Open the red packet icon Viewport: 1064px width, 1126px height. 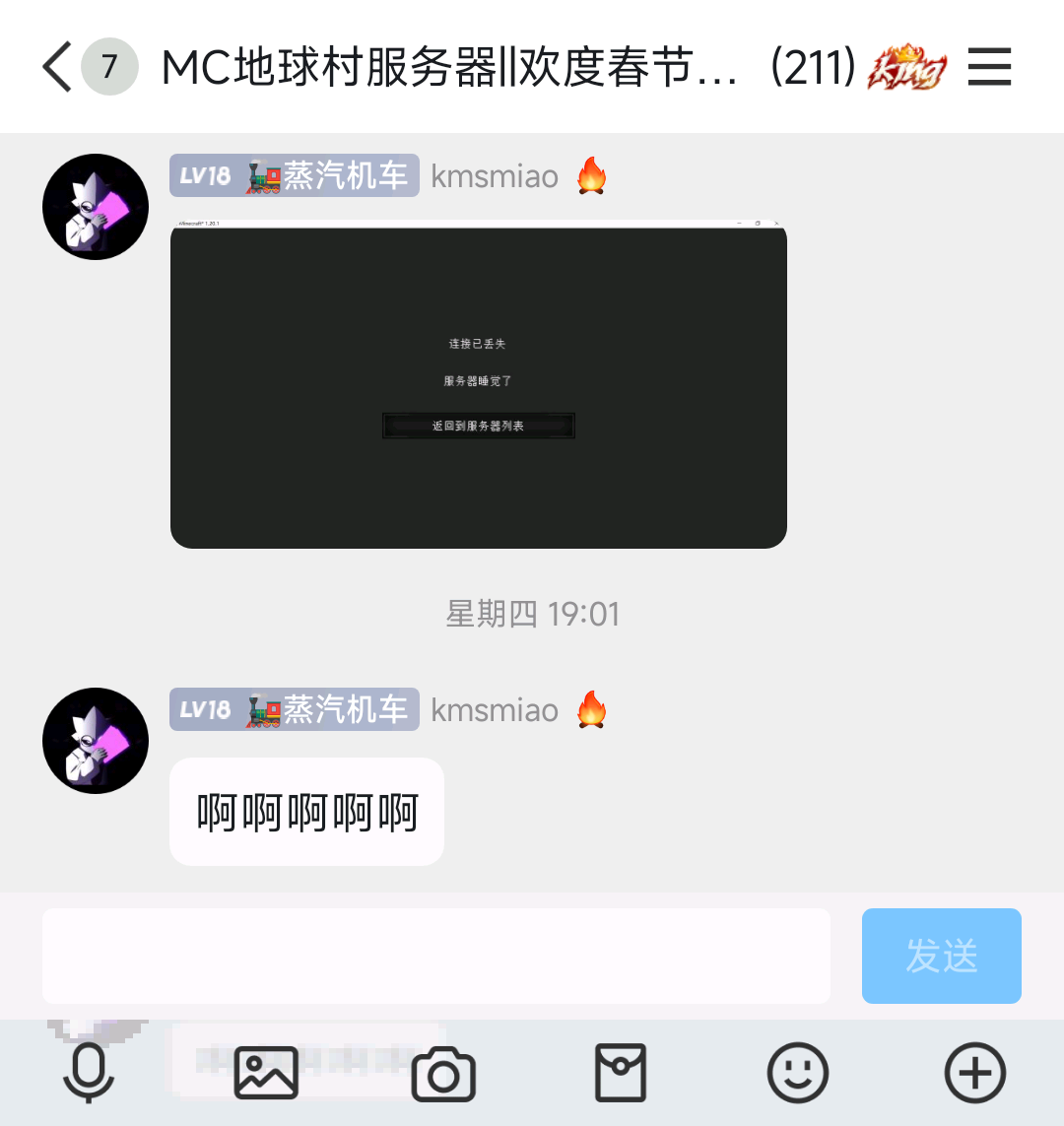(x=621, y=1074)
